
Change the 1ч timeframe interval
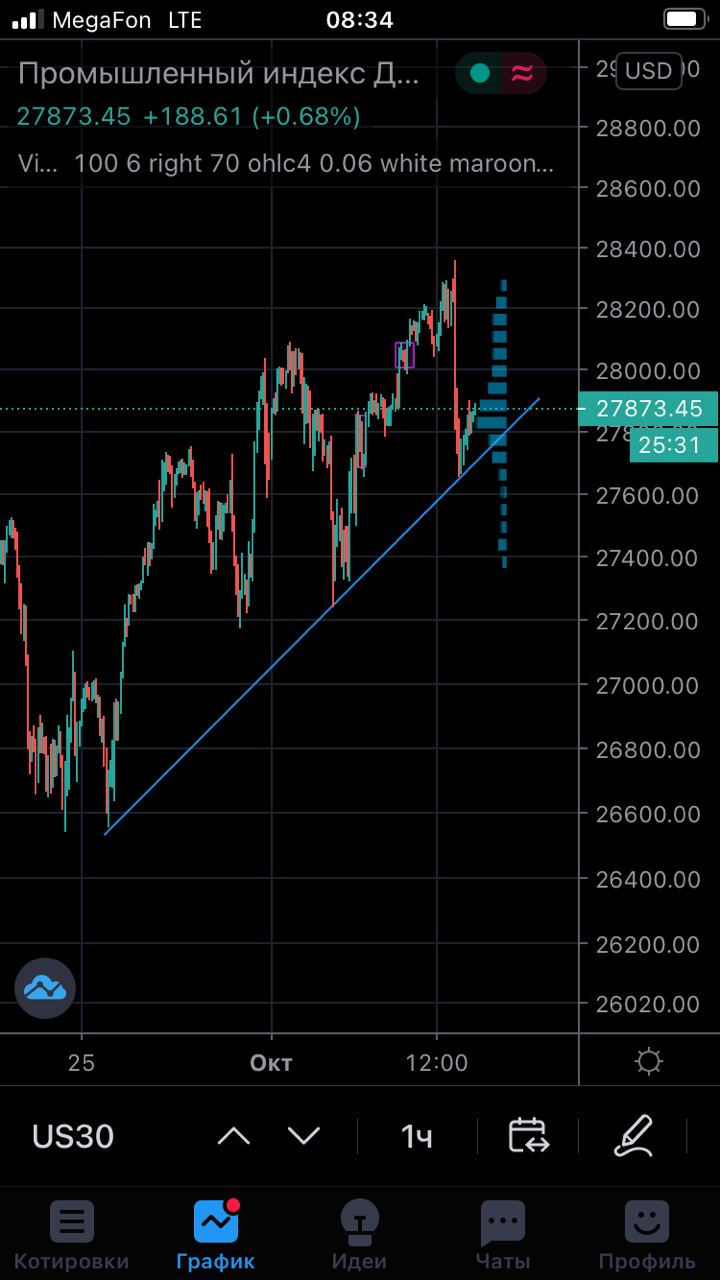coord(416,1136)
